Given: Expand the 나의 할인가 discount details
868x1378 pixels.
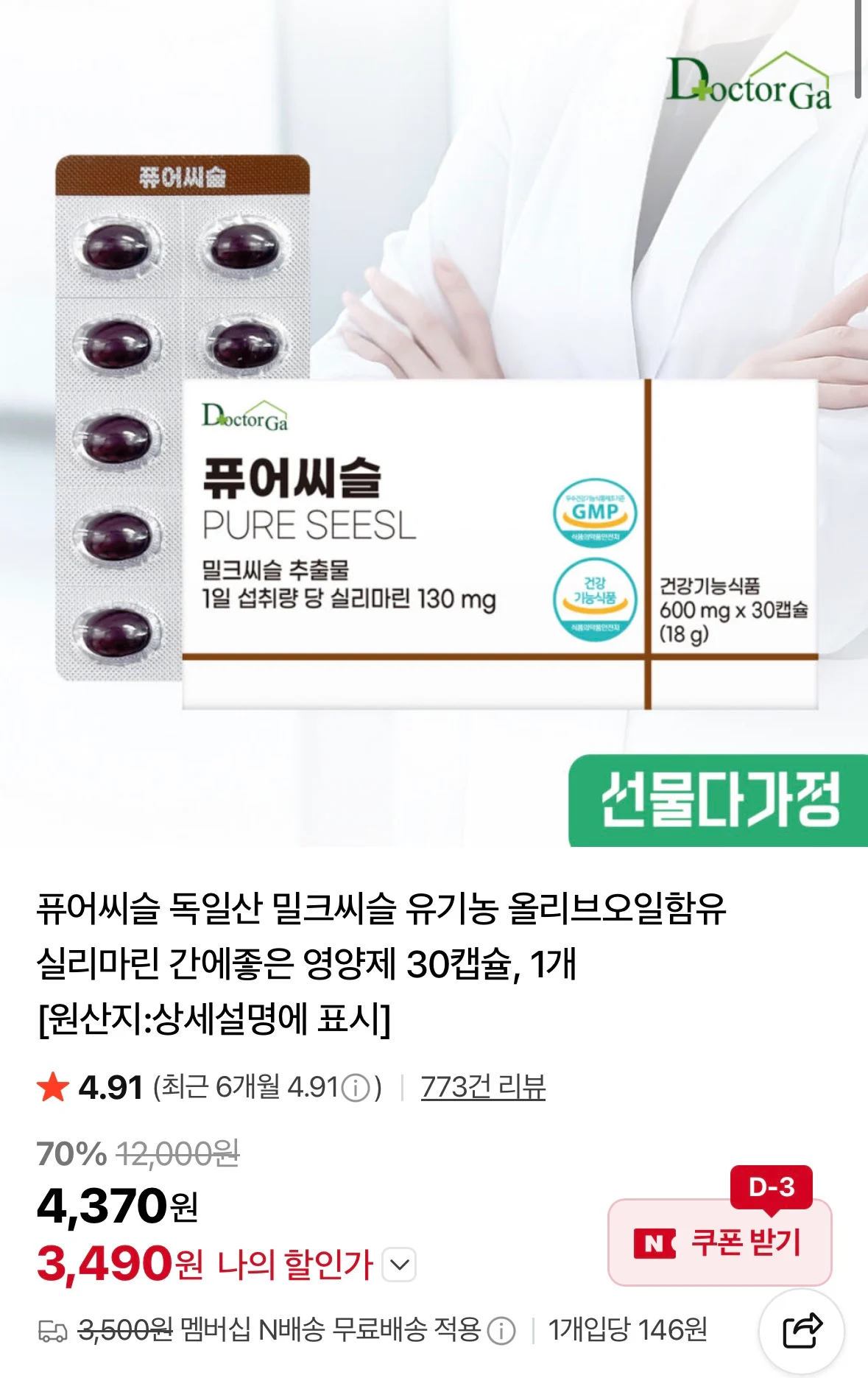Looking at the screenshot, I should coord(401,1265).
